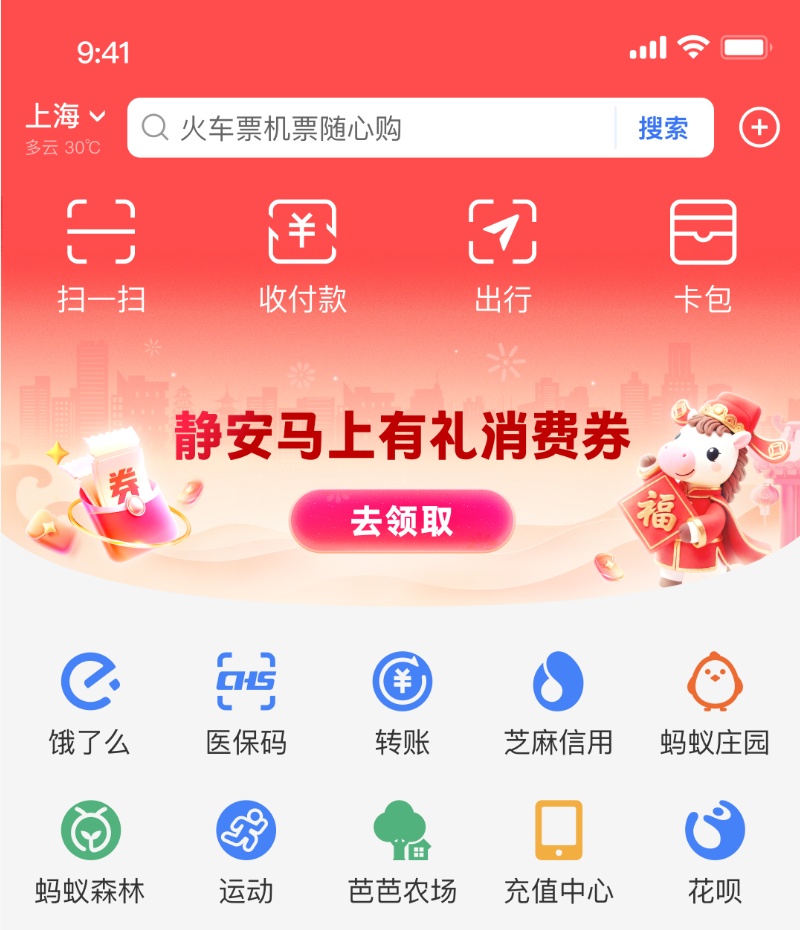Image resolution: width=800 pixels, height=930 pixels.
Task: Launch 芭芭农场
Action: point(402,852)
